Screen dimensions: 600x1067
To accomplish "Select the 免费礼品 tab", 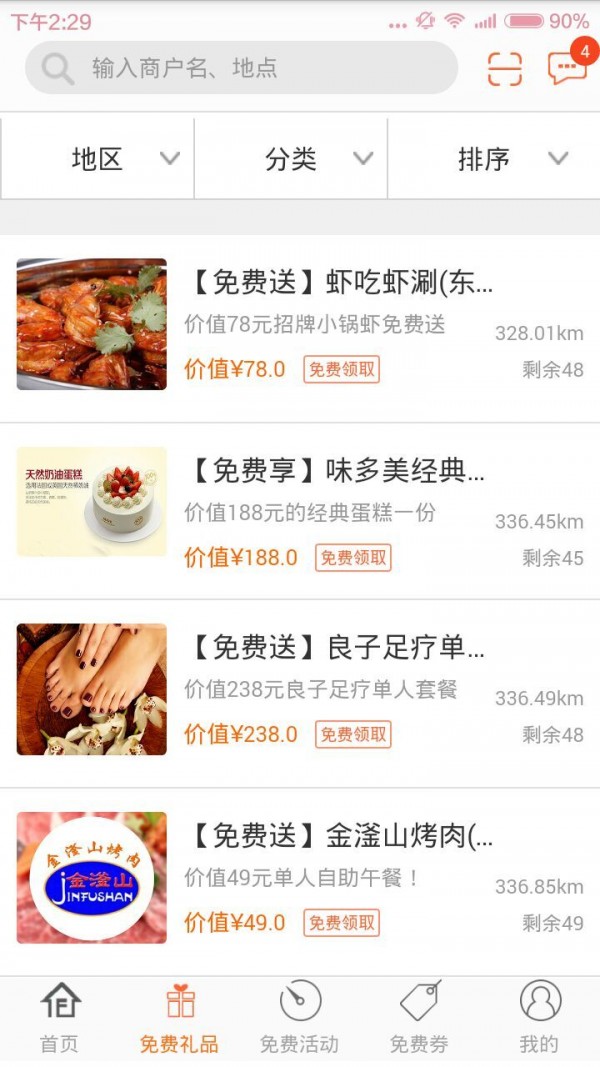I will (x=180, y=1016).
